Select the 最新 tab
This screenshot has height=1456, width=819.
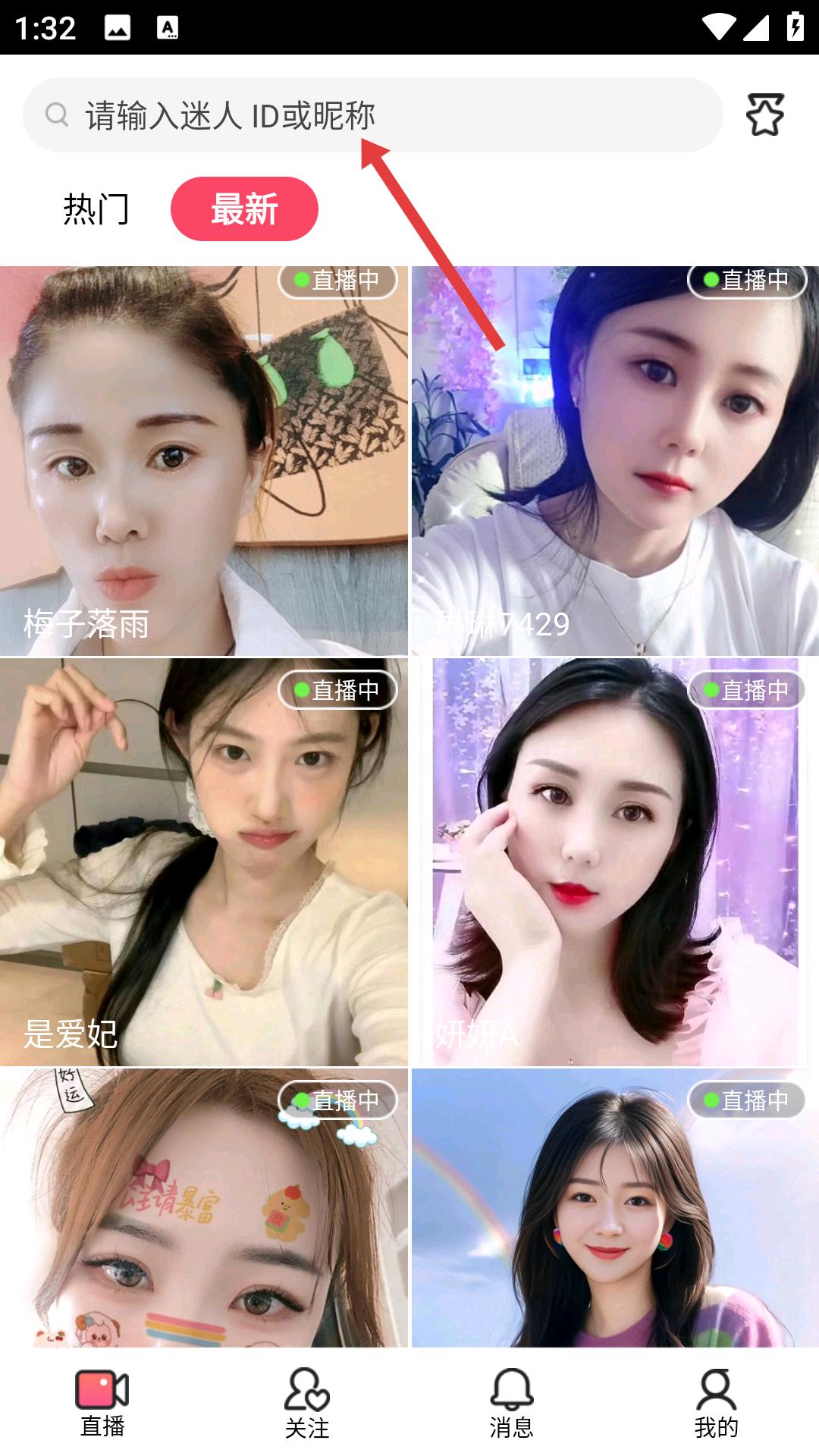pyautogui.click(x=244, y=209)
